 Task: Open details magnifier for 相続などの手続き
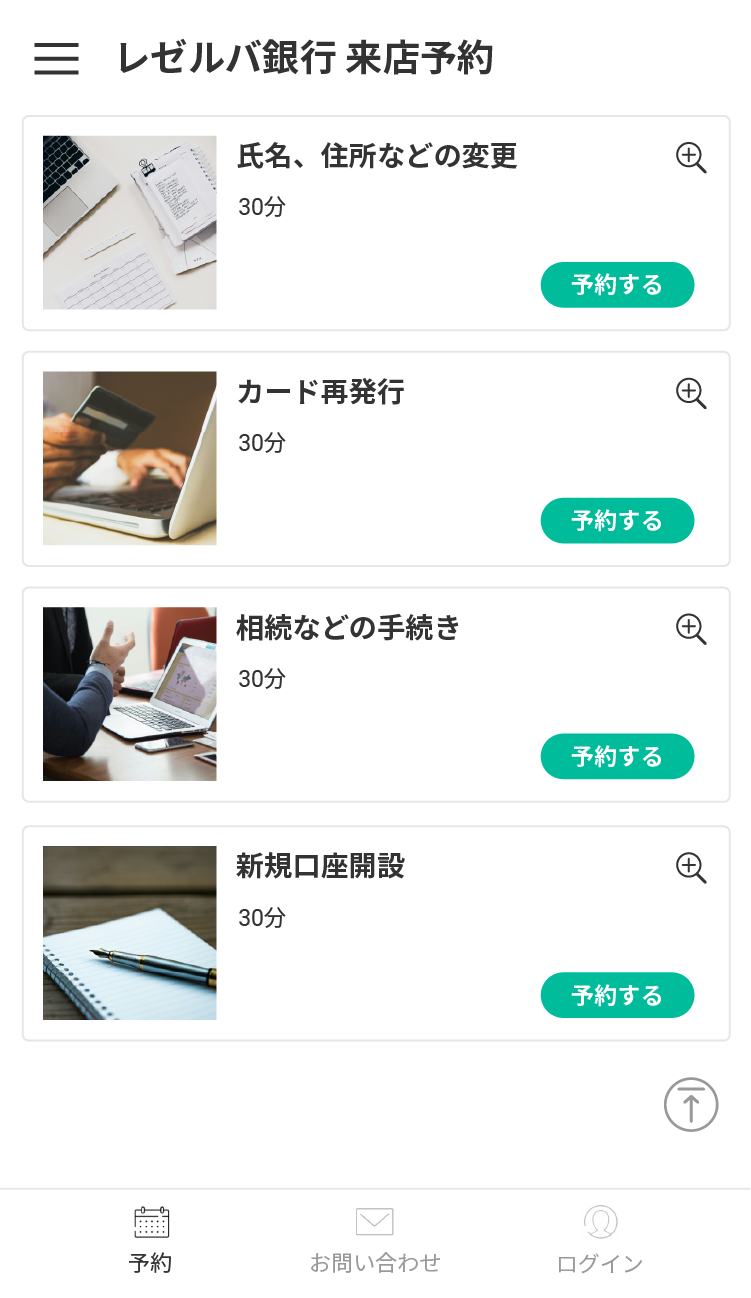pyautogui.click(x=691, y=629)
